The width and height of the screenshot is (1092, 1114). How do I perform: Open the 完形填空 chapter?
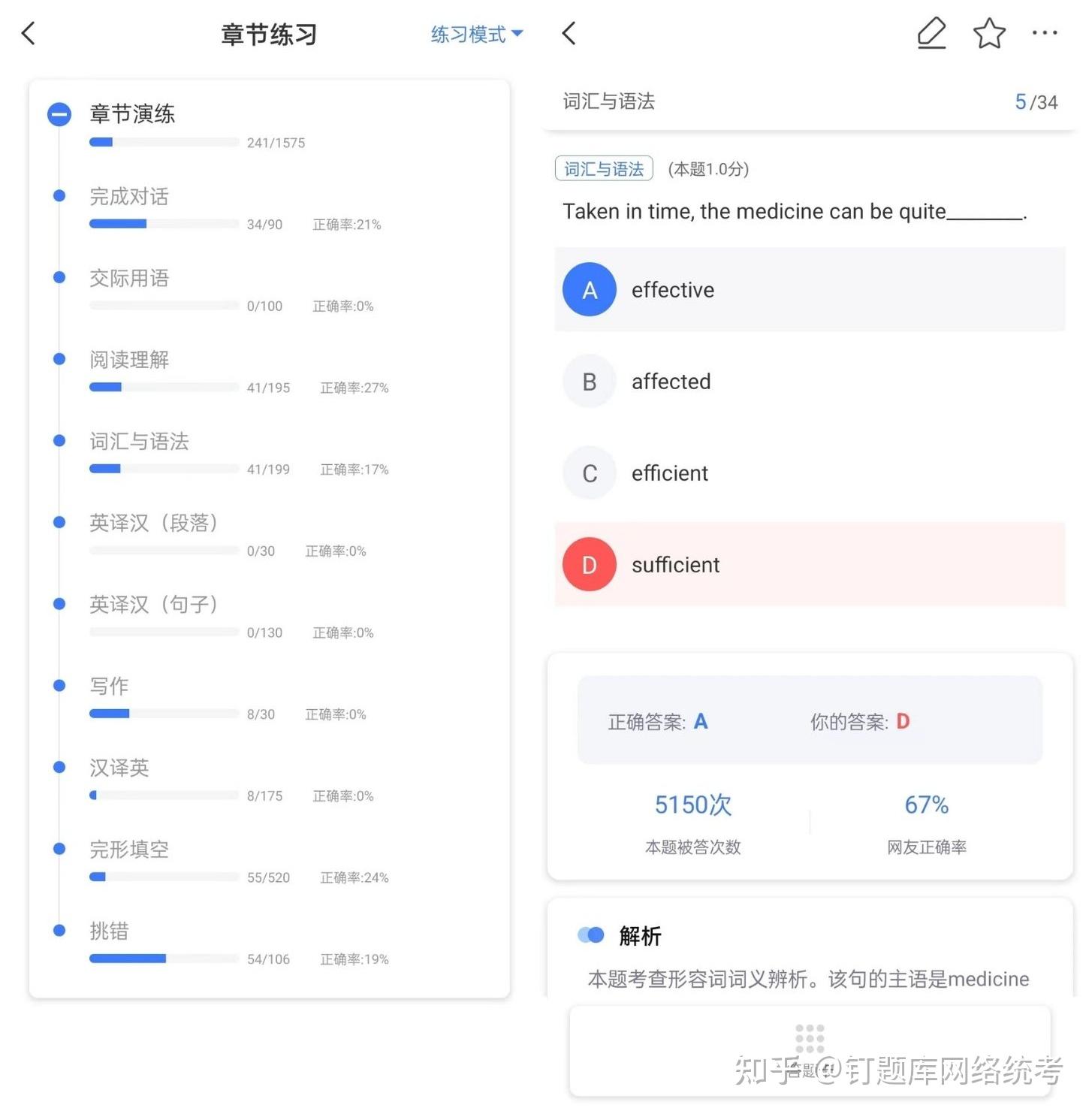click(x=129, y=850)
